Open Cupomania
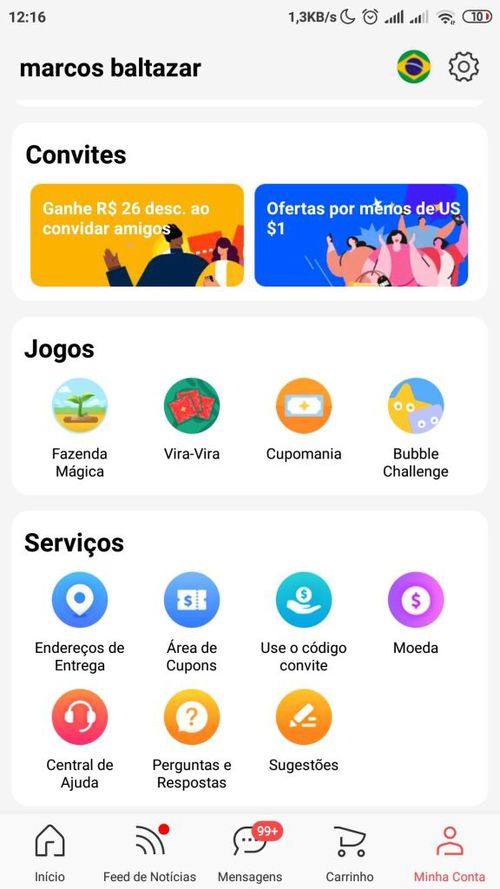 click(304, 420)
